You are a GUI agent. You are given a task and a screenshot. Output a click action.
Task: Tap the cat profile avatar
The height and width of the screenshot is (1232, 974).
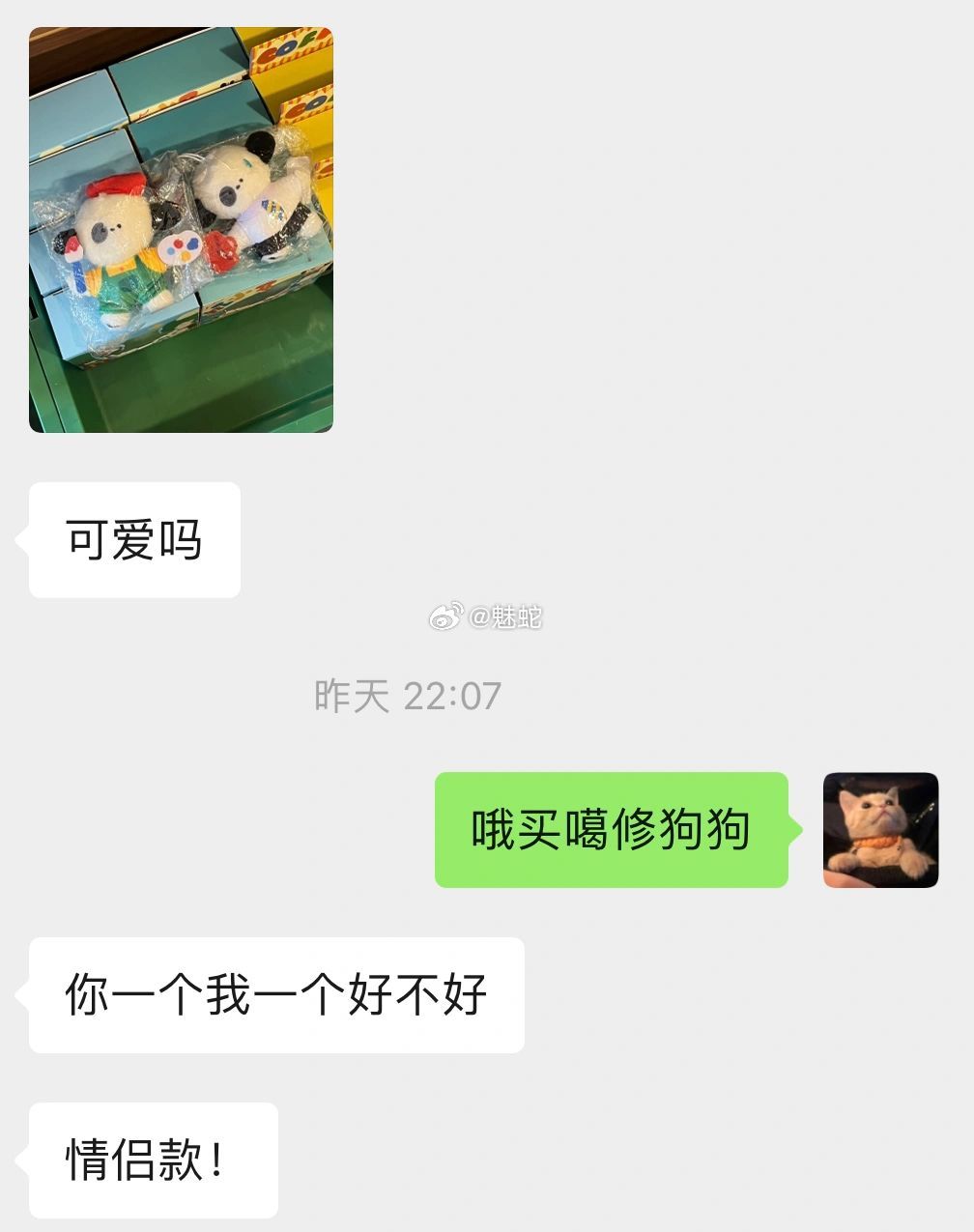[x=880, y=830]
